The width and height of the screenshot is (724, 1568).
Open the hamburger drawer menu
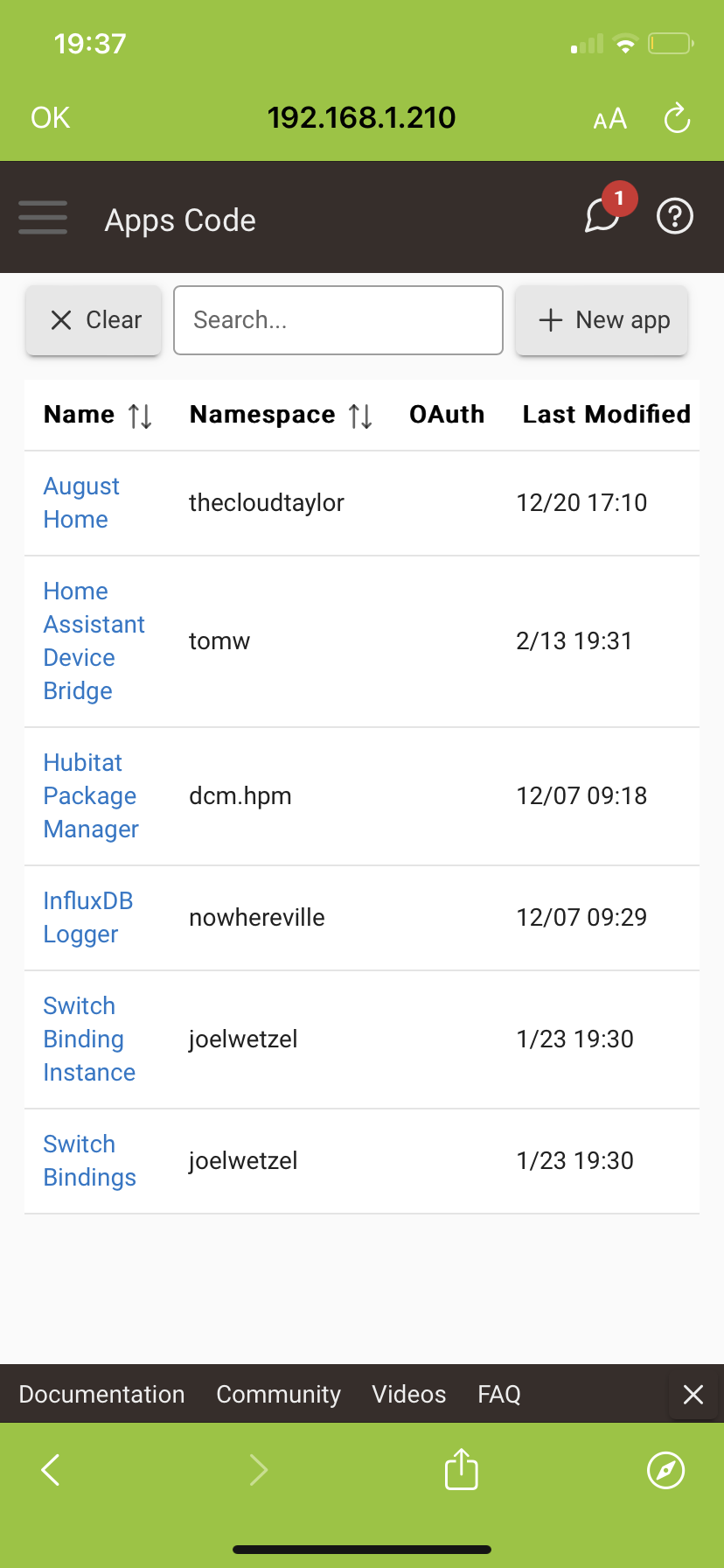[43, 218]
